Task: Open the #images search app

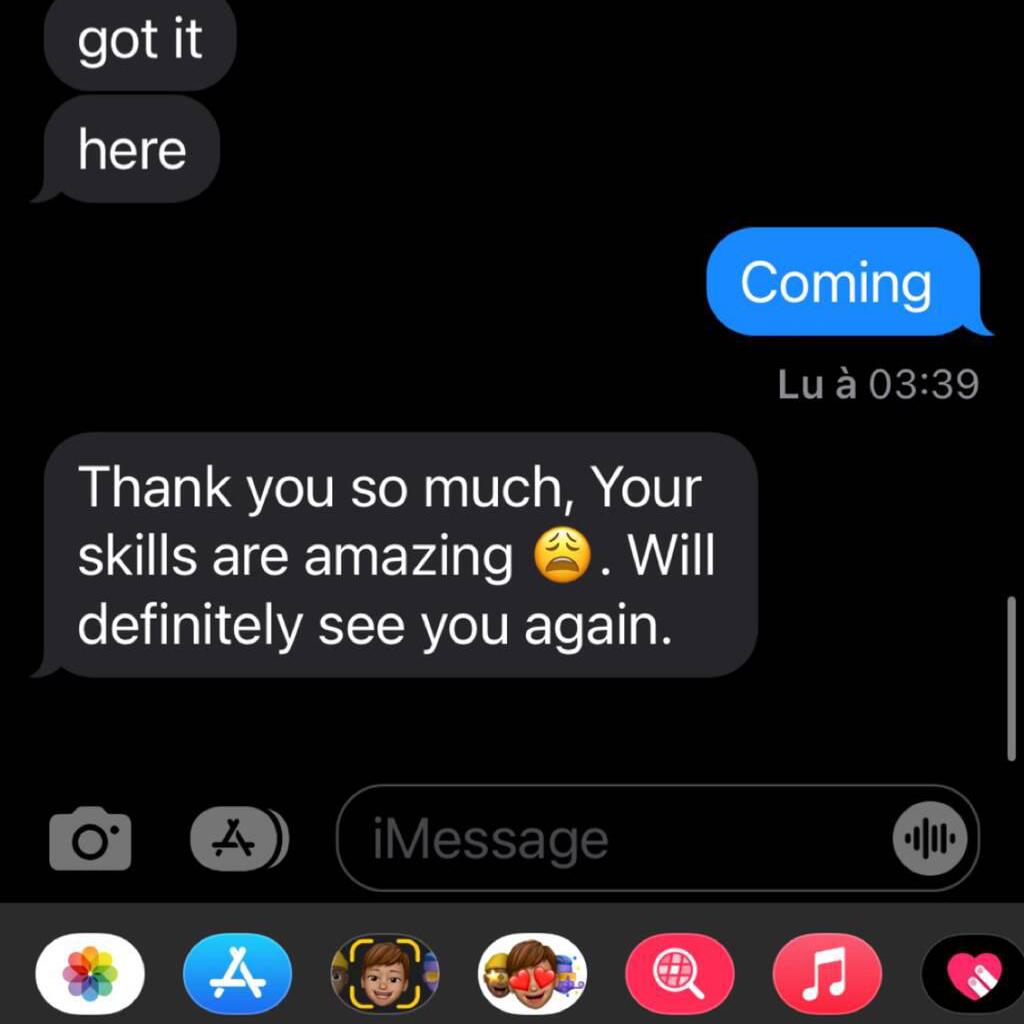Action: tap(680, 974)
